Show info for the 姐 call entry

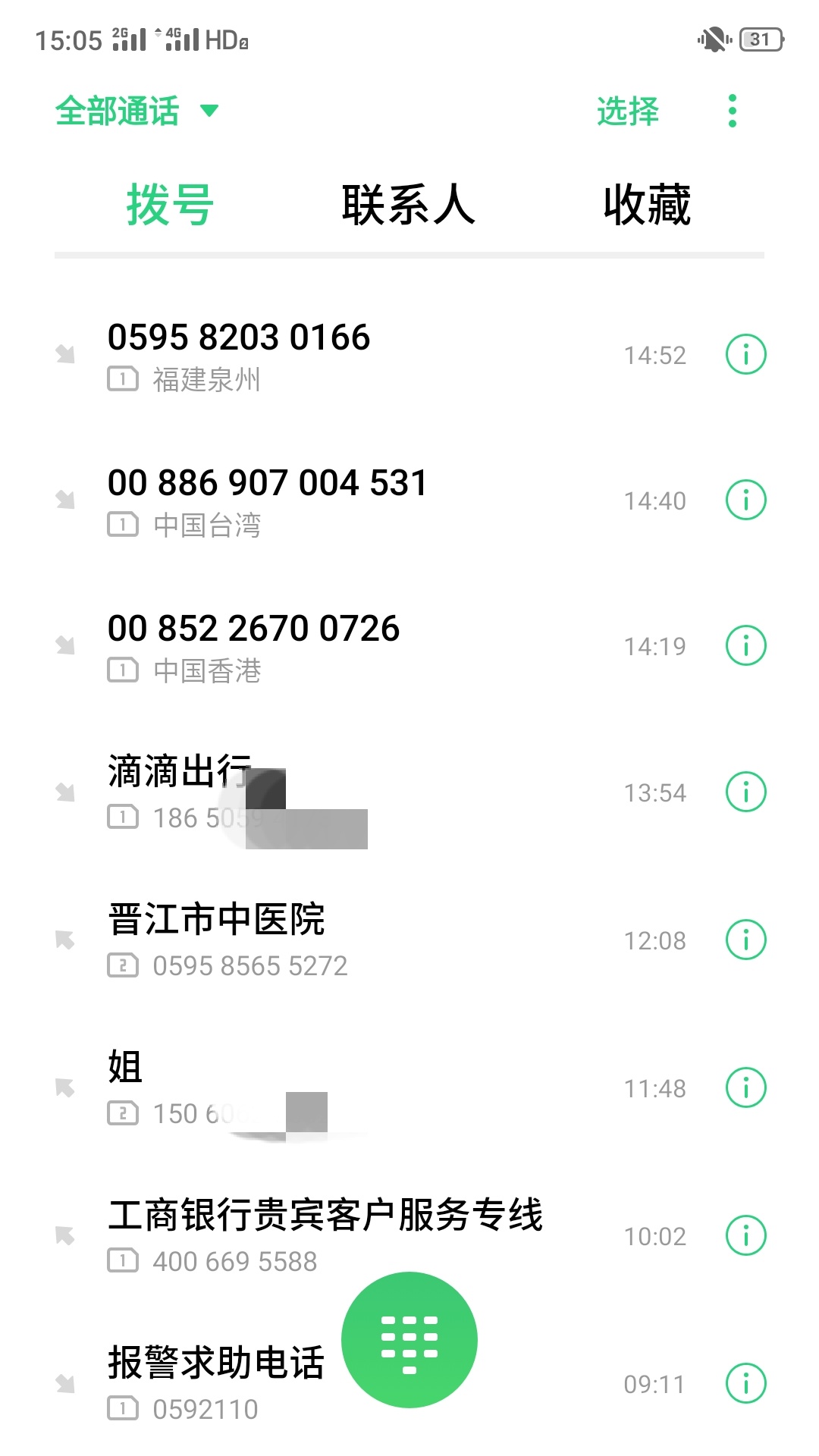tap(746, 1087)
